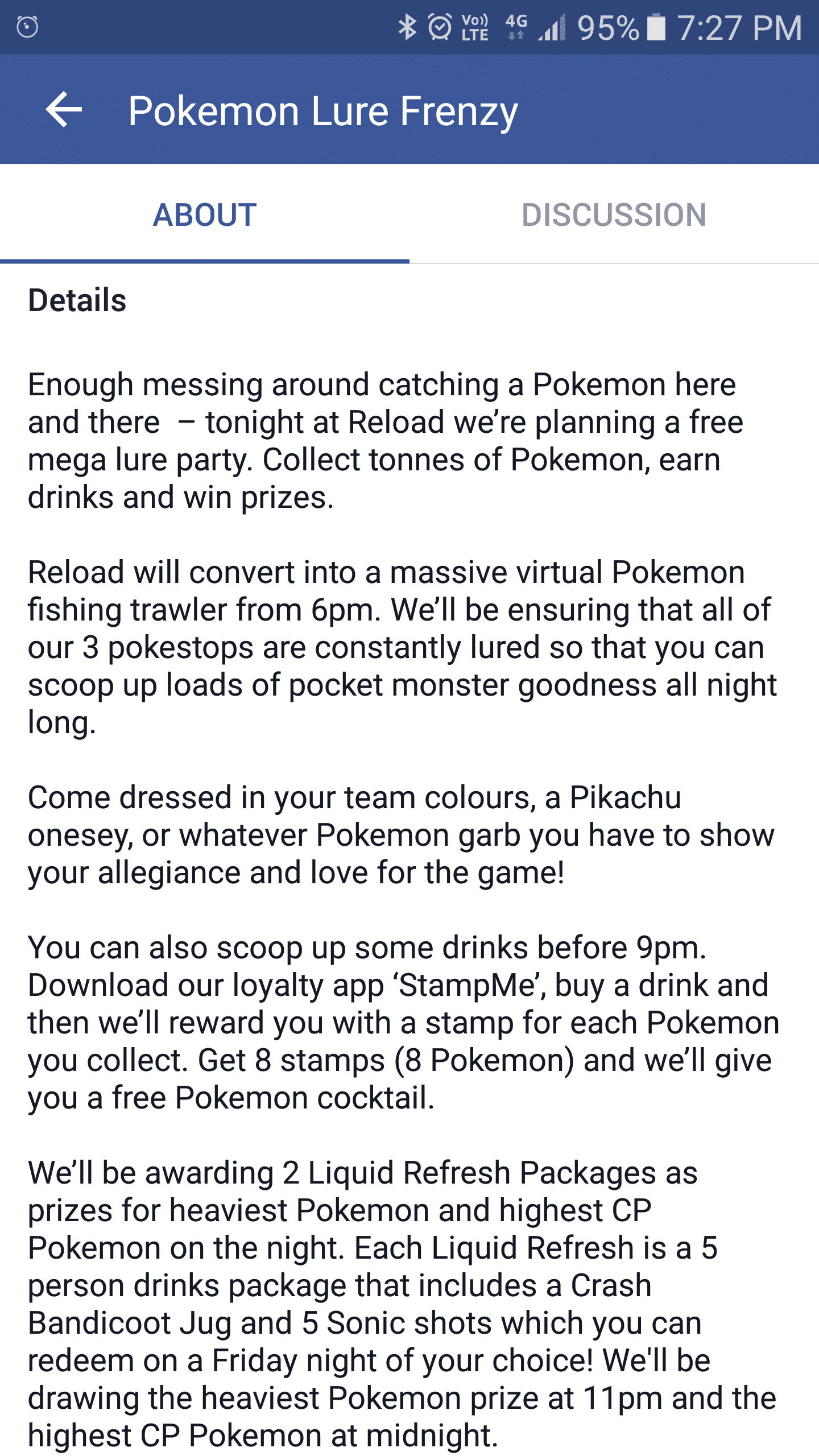Select the About tab

click(205, 215)
